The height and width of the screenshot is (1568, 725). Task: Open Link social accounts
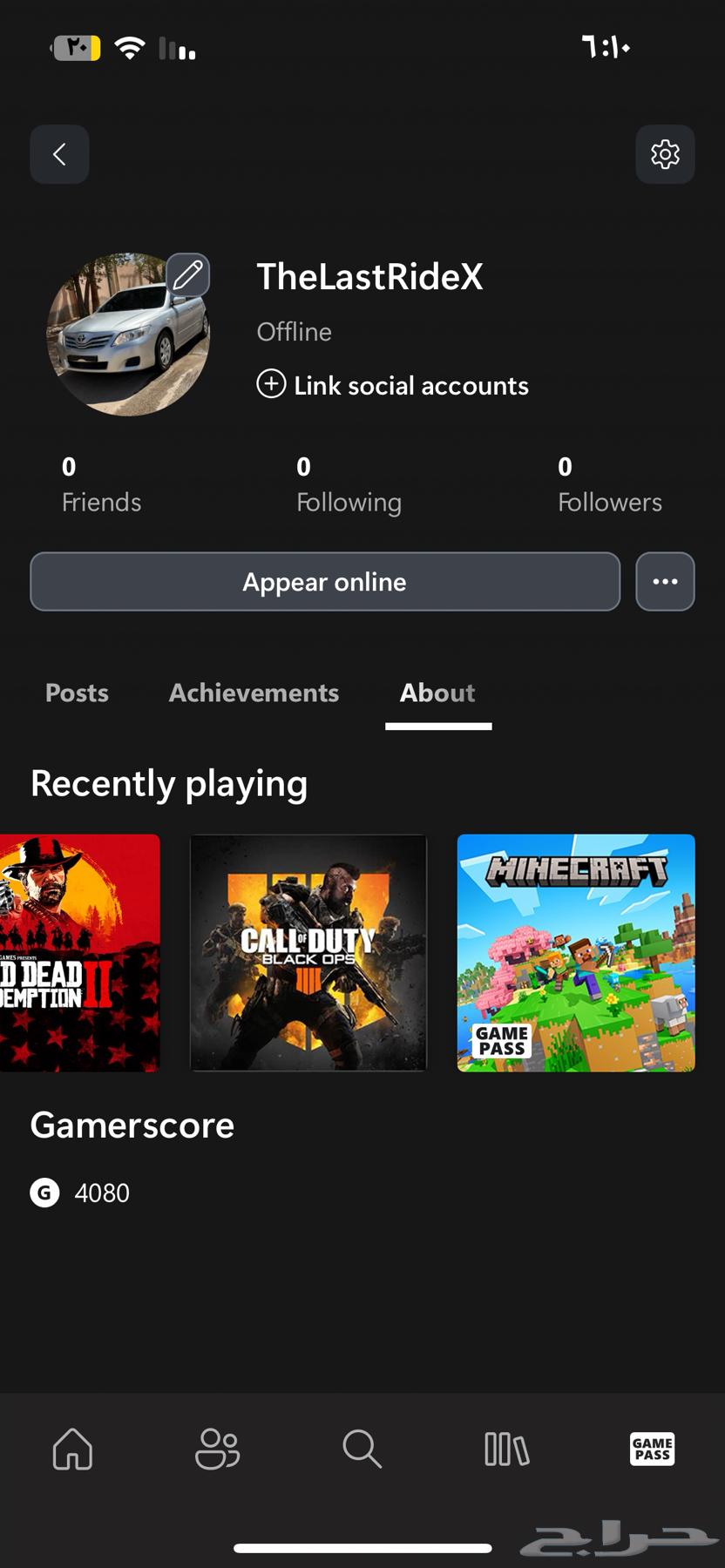click(411, 385)
